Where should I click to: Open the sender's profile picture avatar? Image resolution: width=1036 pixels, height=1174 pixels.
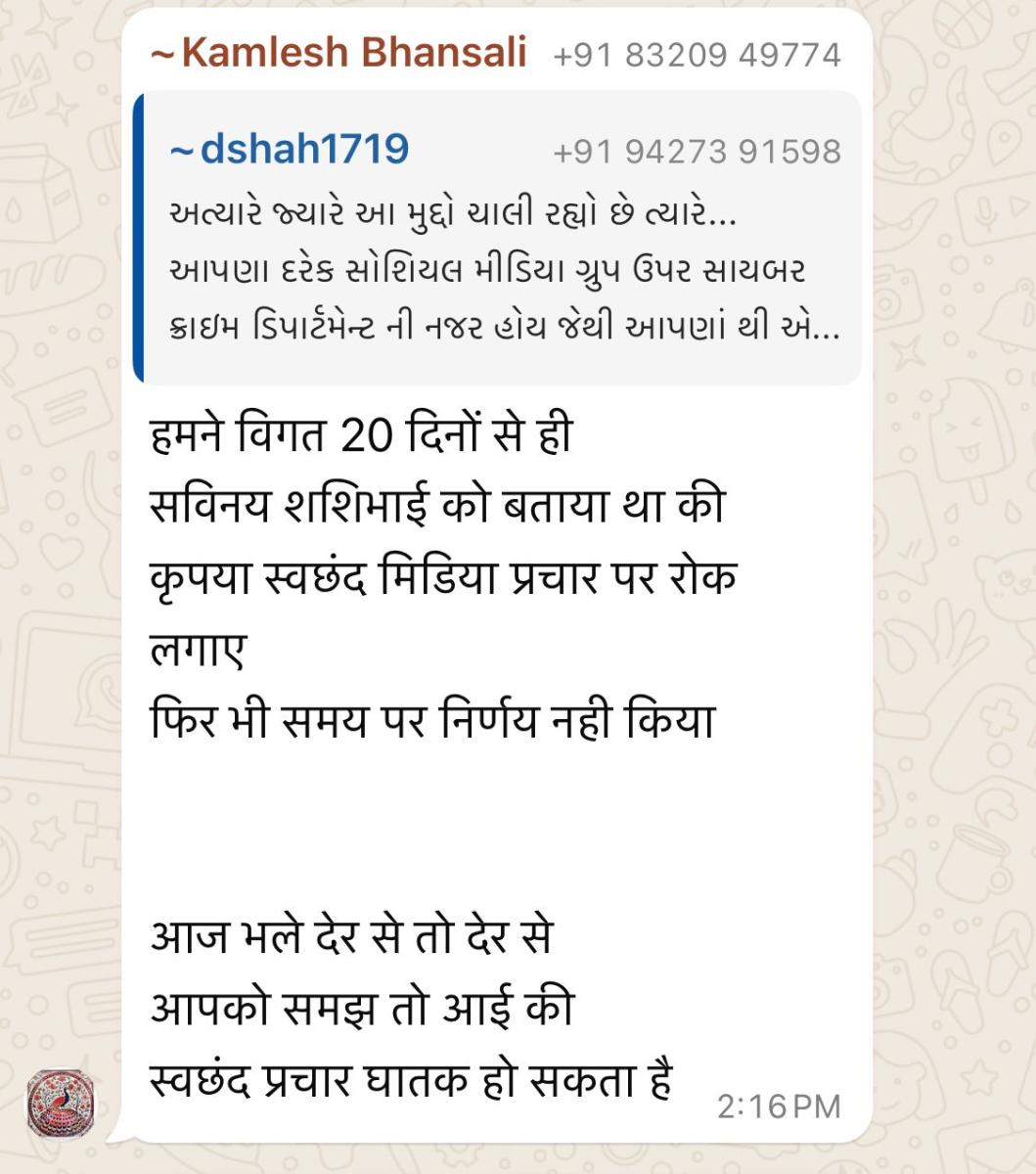61,1105
